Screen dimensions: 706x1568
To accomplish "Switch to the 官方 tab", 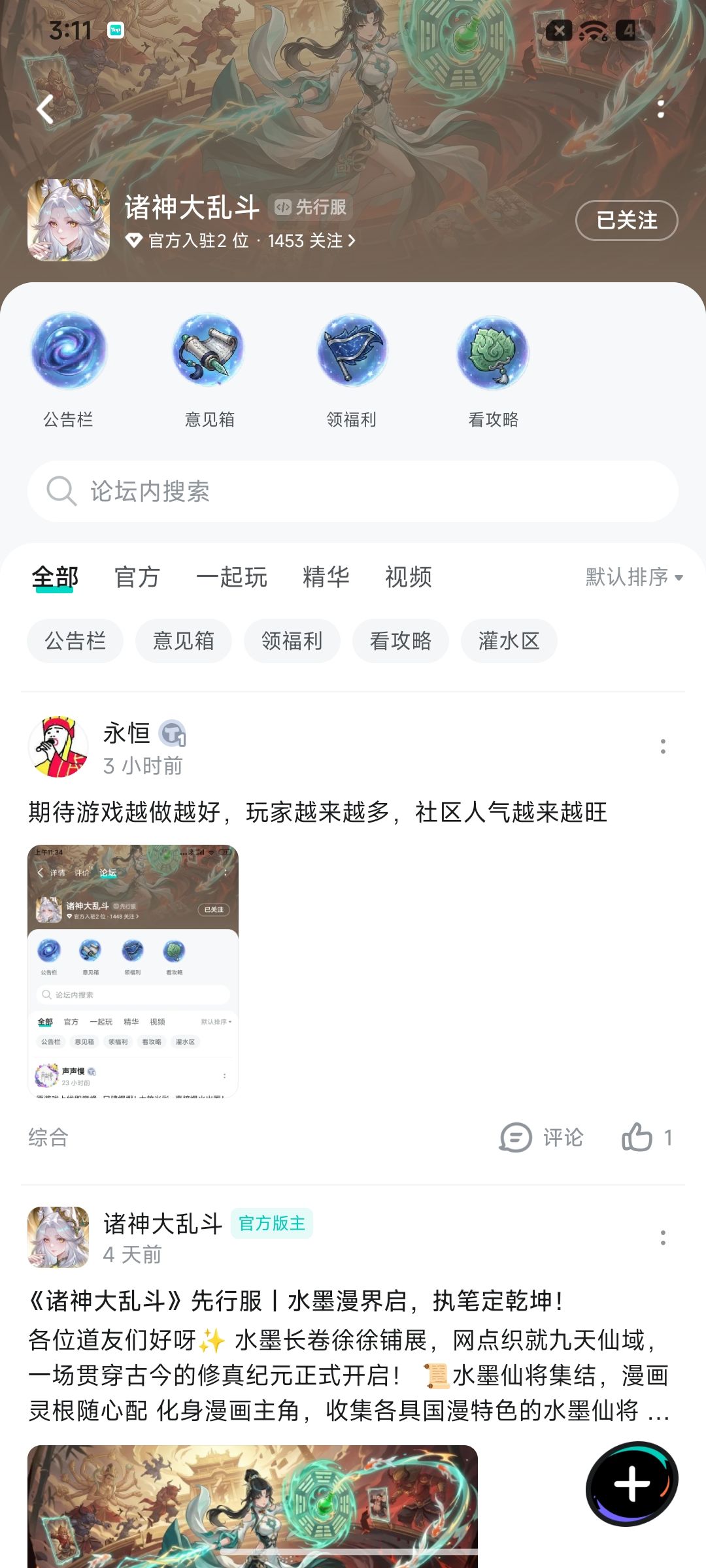I will (x=137, y=577).
